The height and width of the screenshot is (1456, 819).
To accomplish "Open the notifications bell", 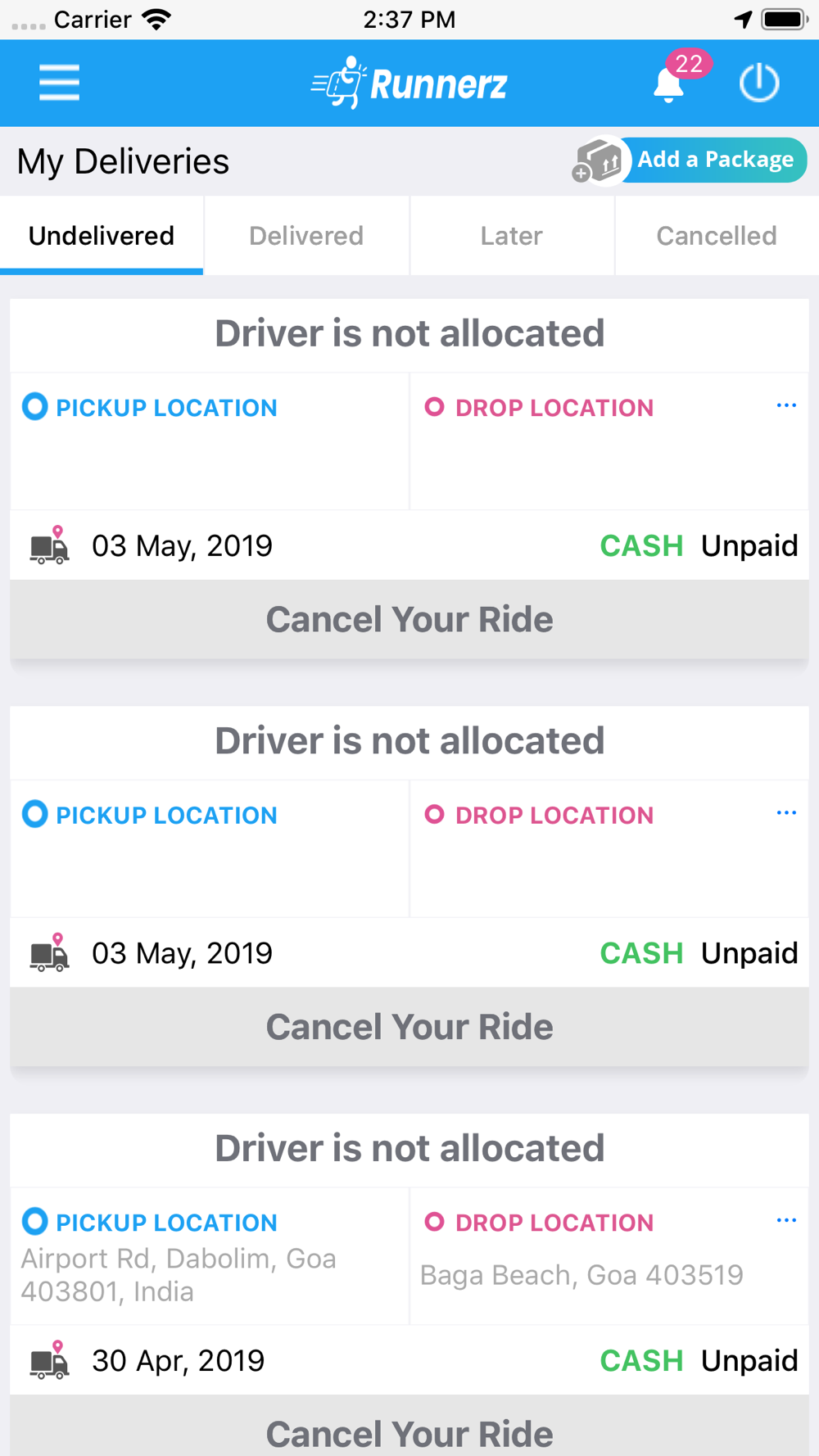I will point(669,84).
